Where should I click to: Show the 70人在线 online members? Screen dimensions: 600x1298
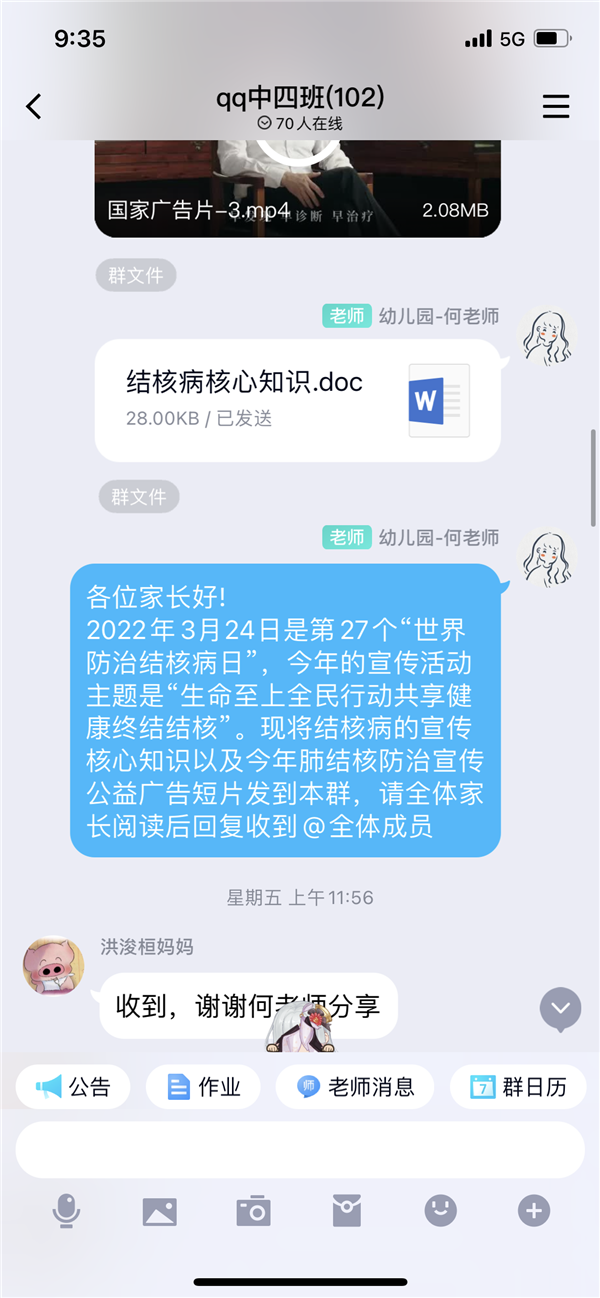click(300, 124)
